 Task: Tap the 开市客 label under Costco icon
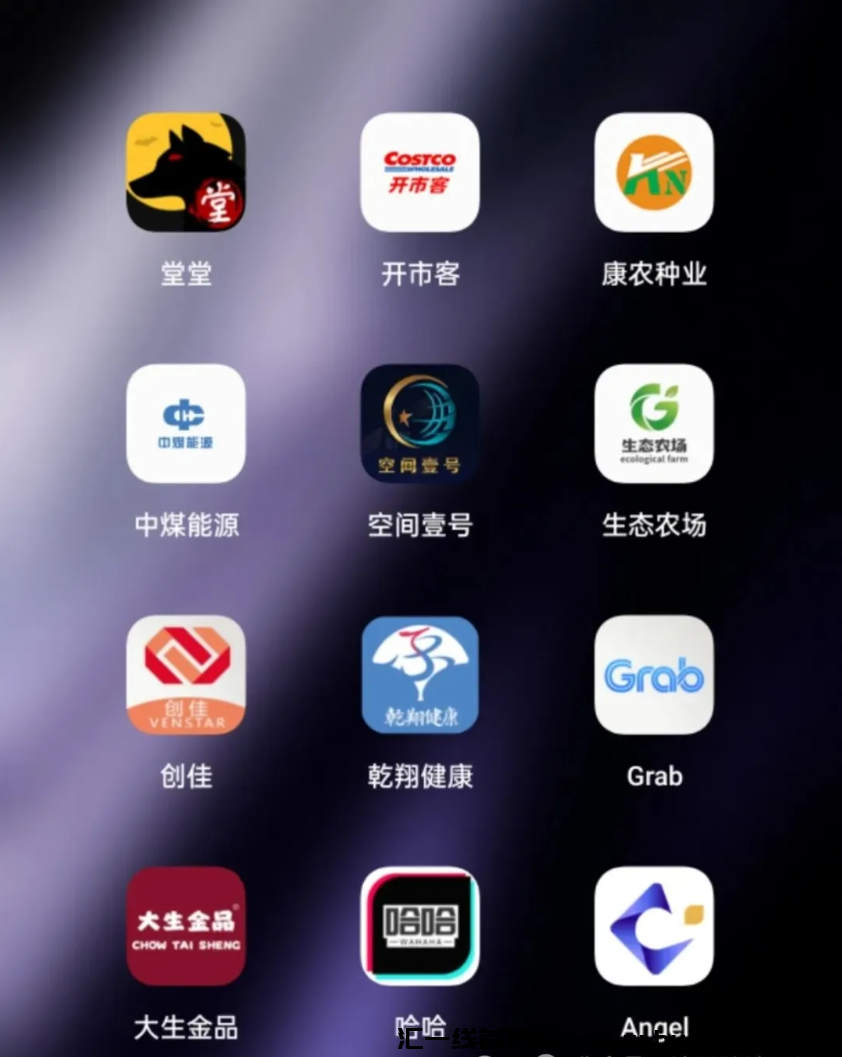(x=420, y=275)
